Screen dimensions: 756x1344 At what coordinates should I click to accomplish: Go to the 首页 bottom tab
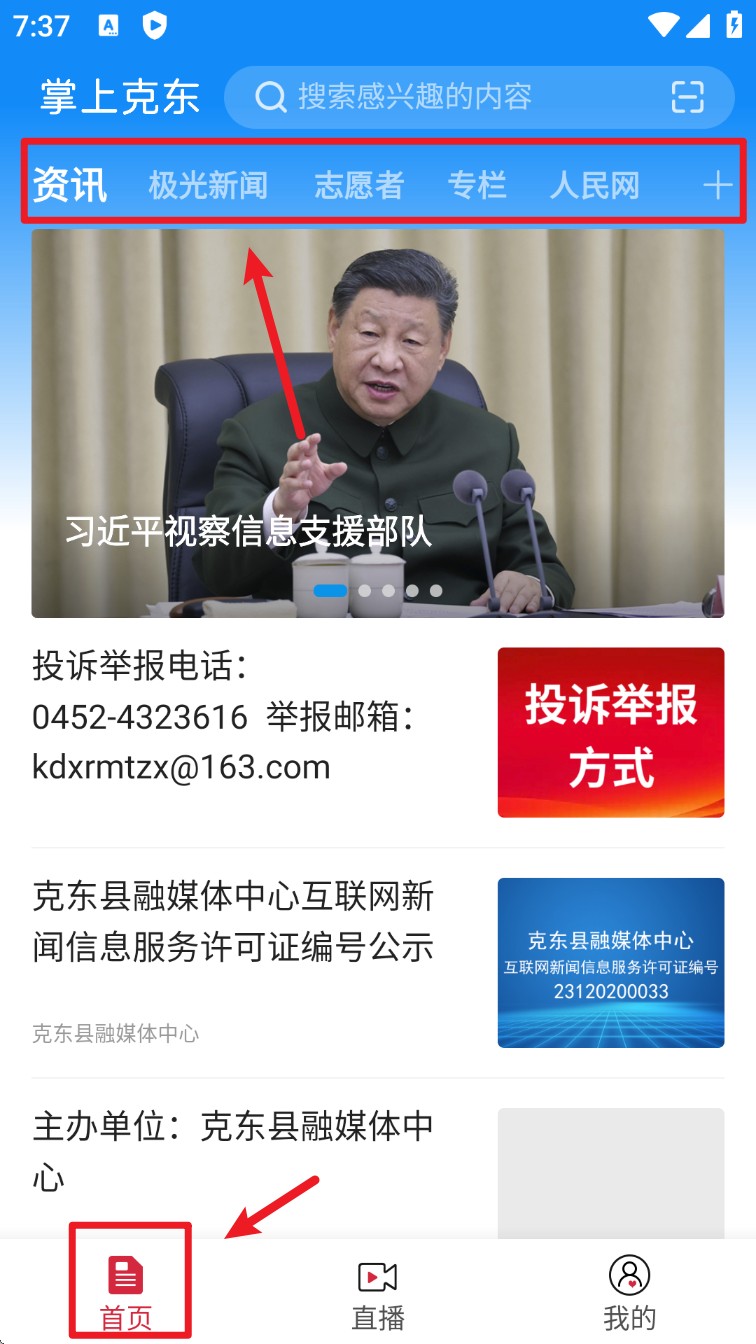click(127, 1292)
